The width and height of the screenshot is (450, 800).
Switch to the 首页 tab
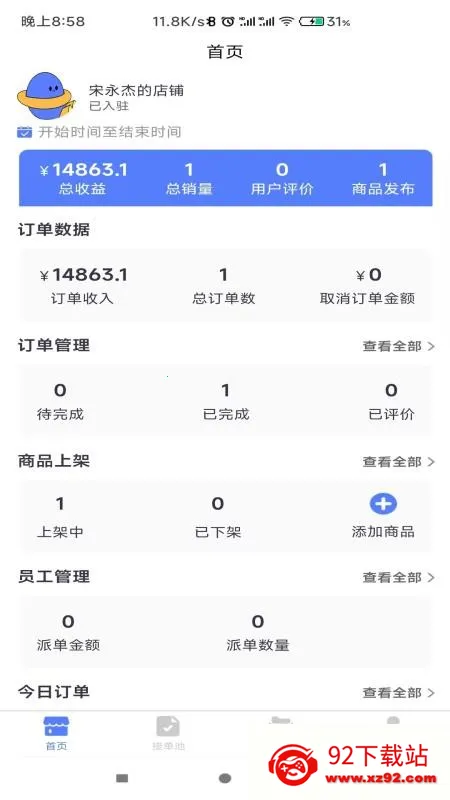click(56, 734)
